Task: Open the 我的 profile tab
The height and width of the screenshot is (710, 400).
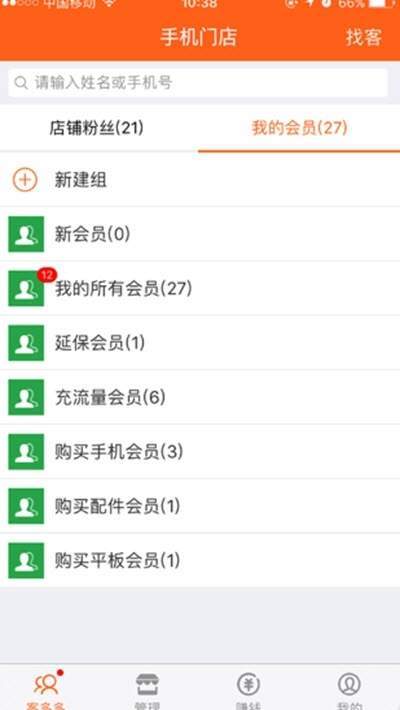Action: [x=349, y=690]
